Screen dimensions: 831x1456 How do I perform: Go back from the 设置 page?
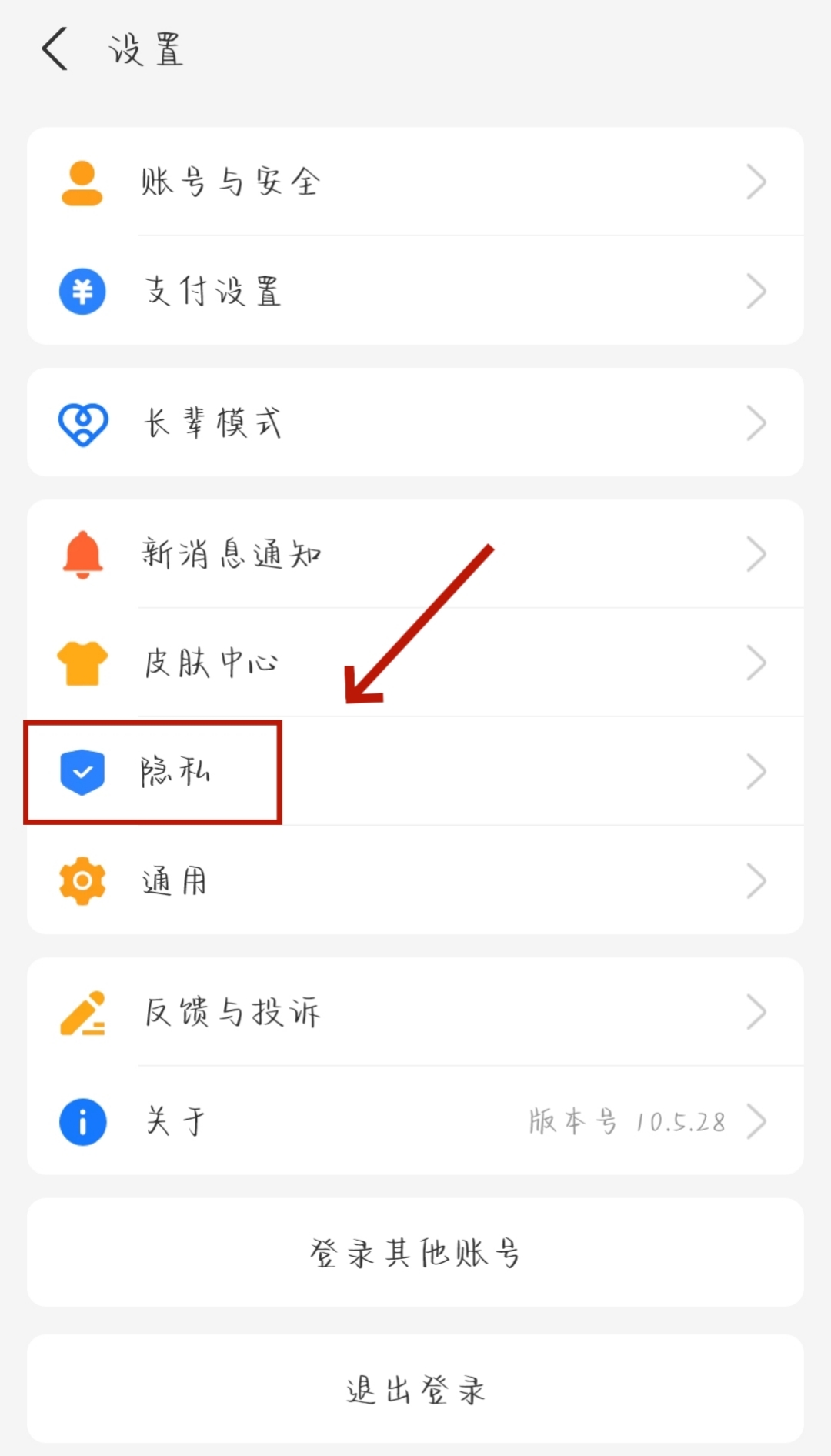coord(55,49)
